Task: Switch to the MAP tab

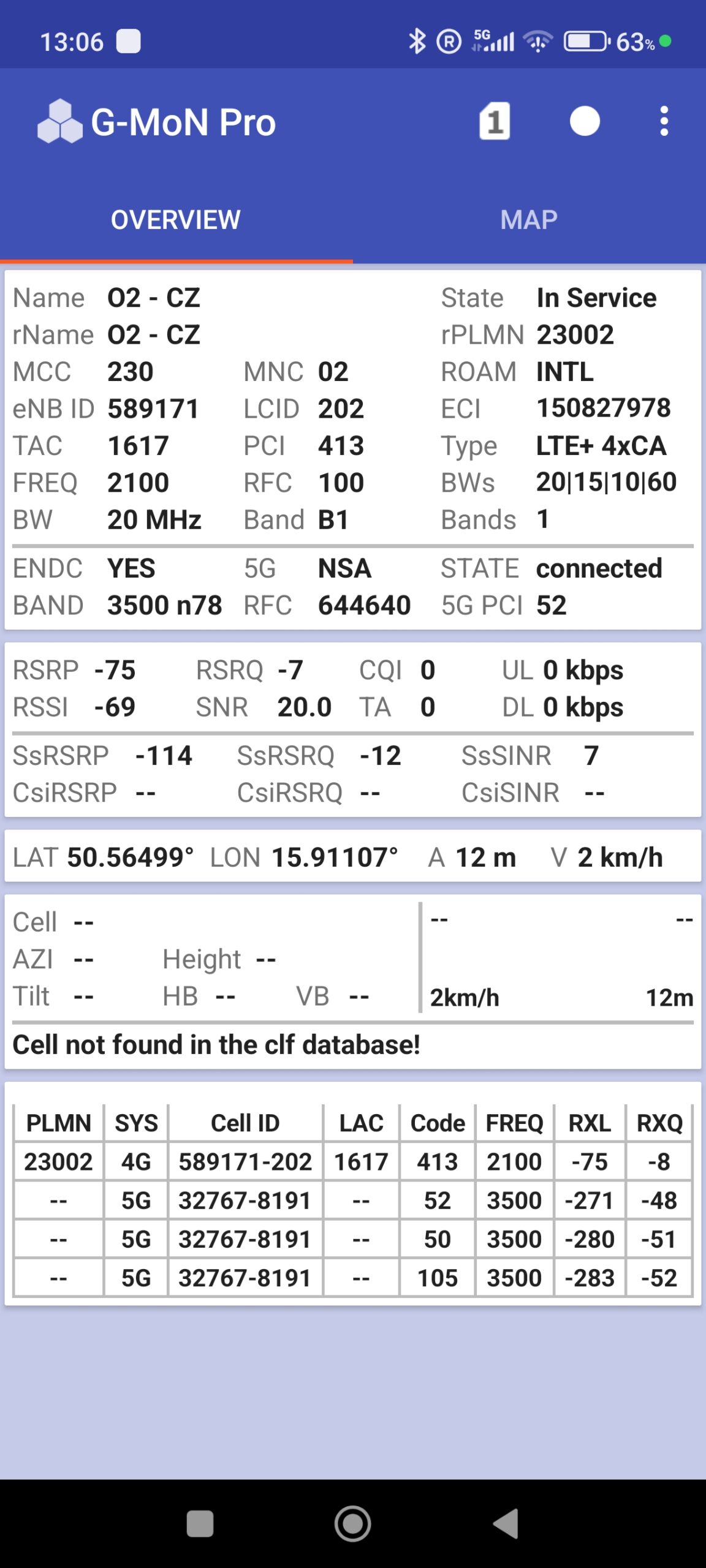Action: pyautogui.click(x=529, y=220)
